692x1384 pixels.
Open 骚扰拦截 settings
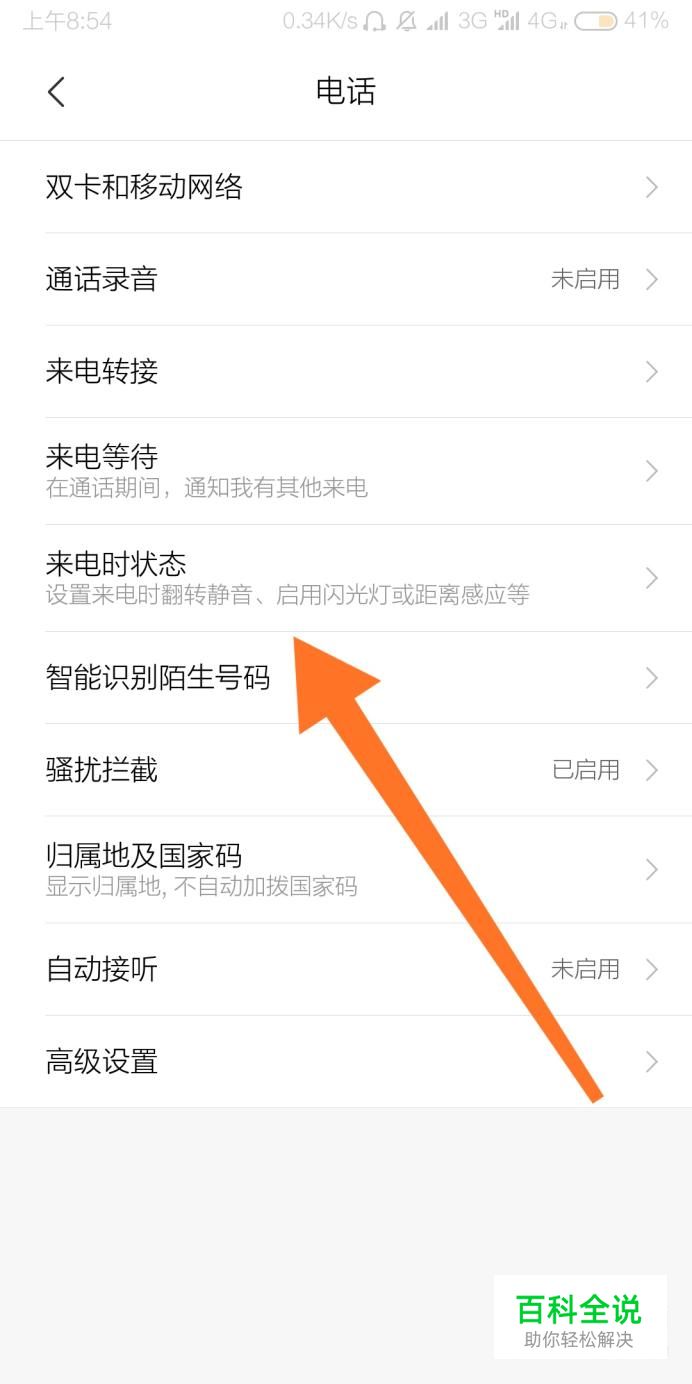(346, 770)
